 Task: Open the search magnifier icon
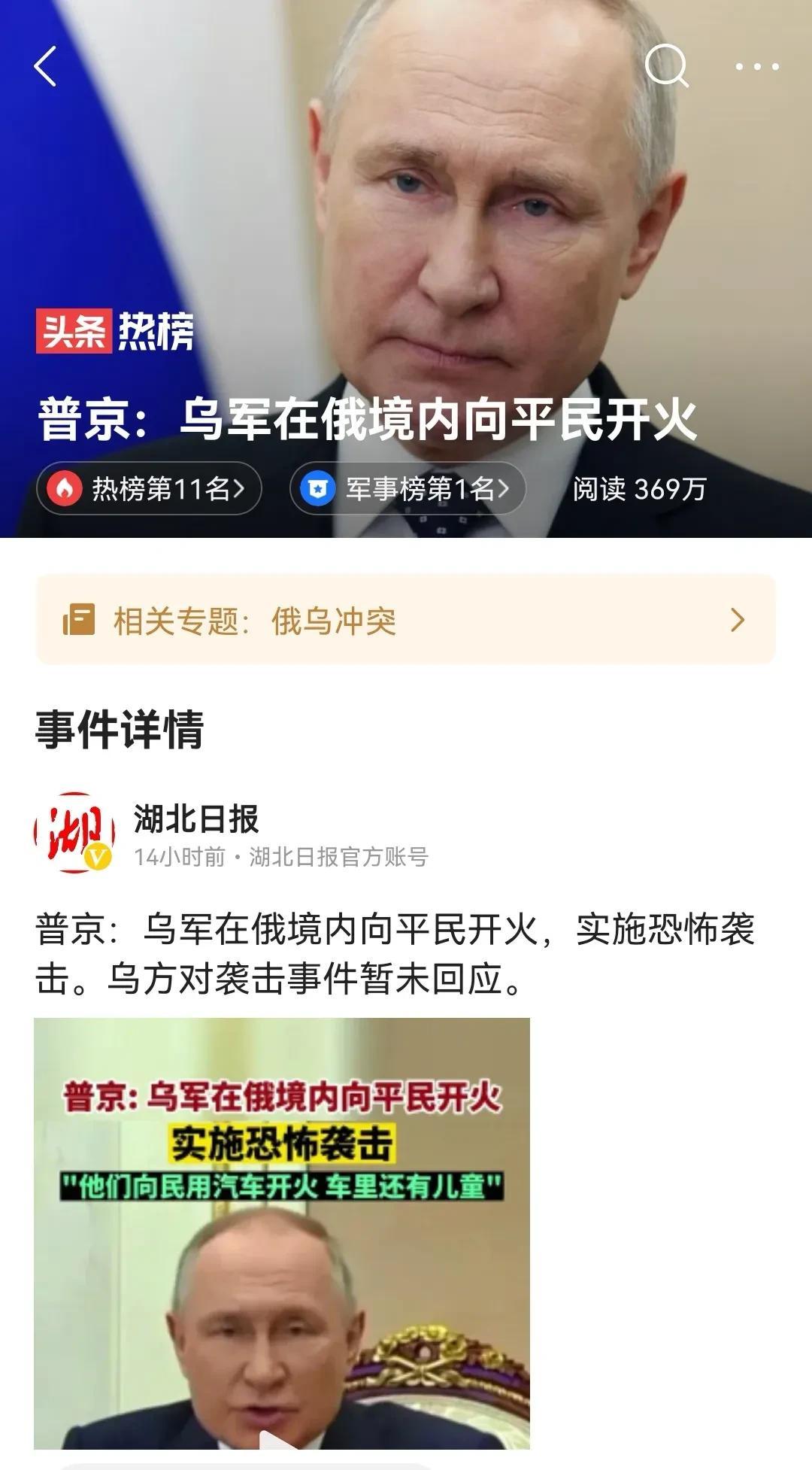pos(666,65)
